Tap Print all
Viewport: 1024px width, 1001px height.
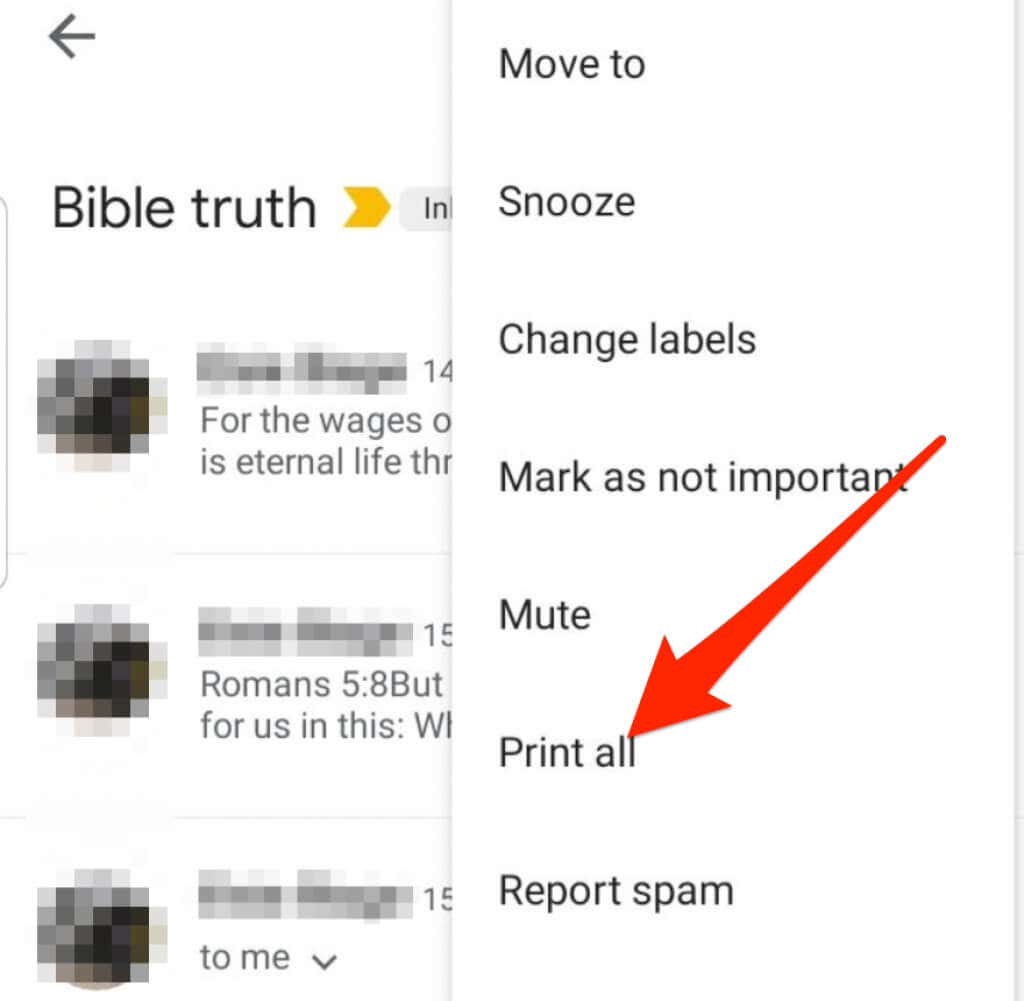click(x=567, y=752)
